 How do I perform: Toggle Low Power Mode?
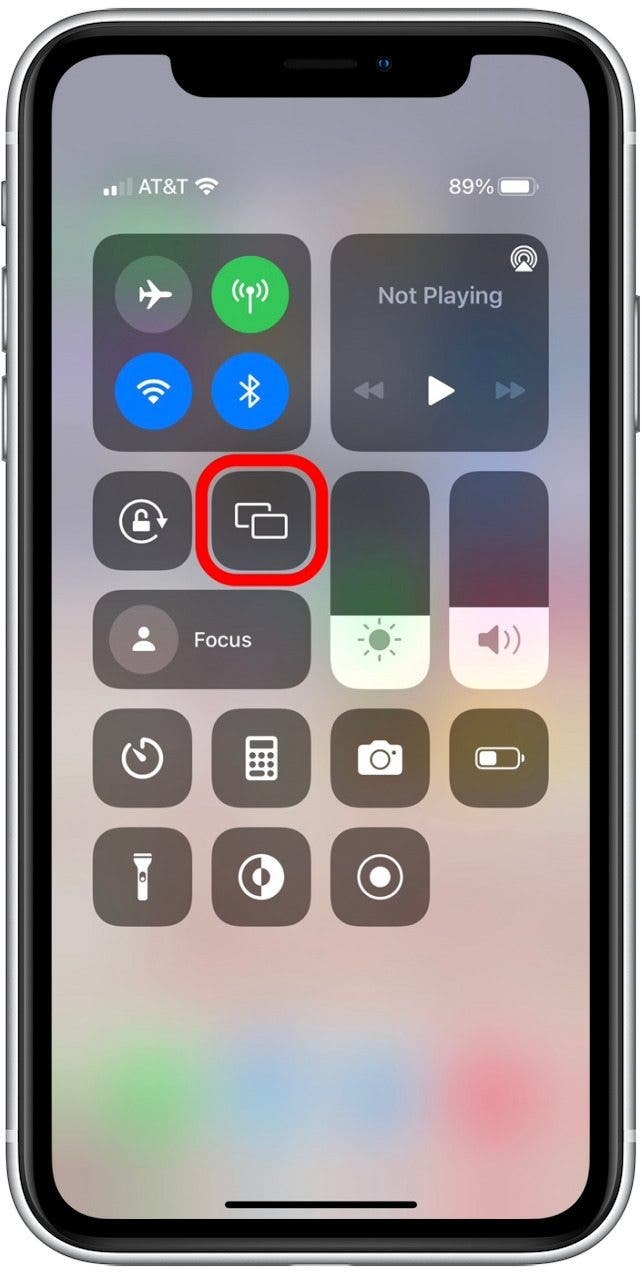coord(499,759)
